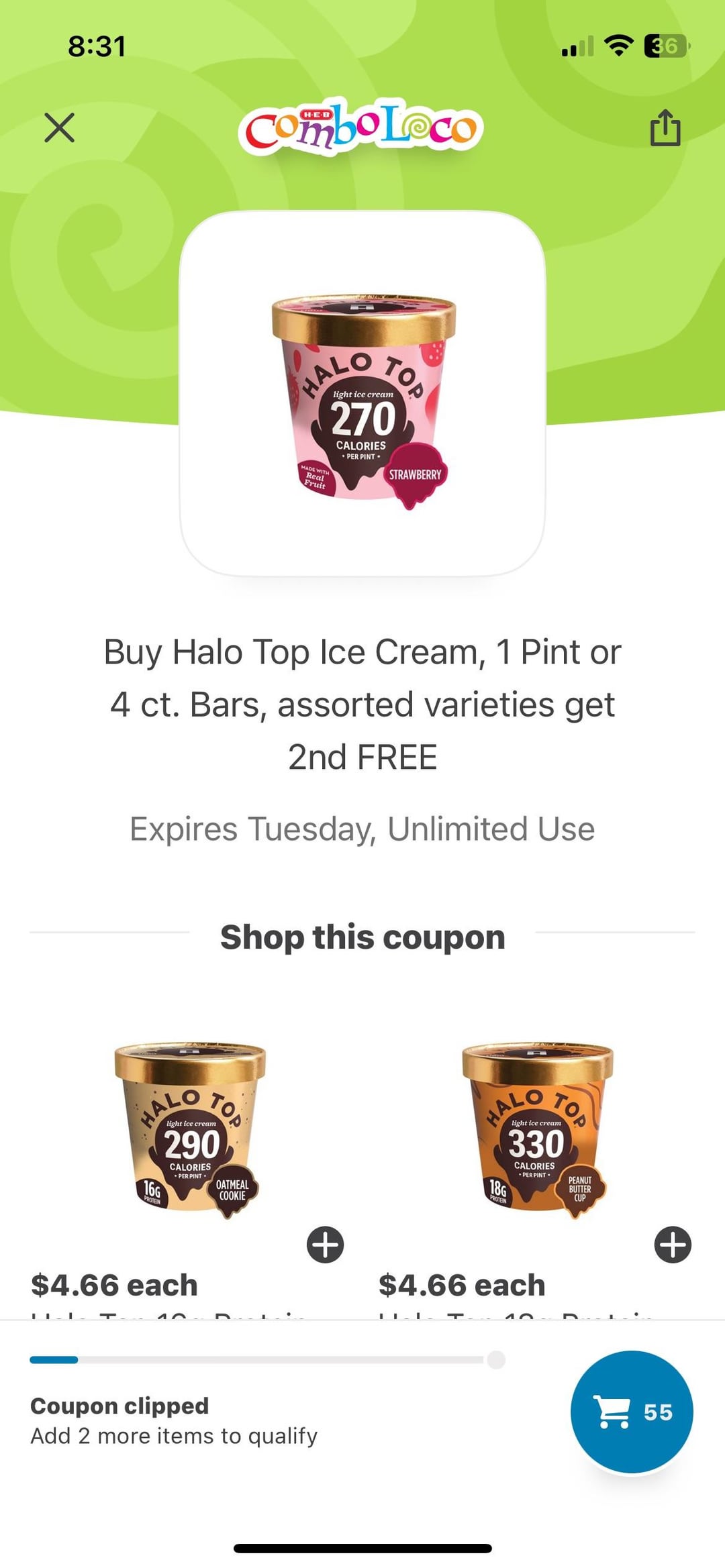Open the cart with 55 items

632,1412
